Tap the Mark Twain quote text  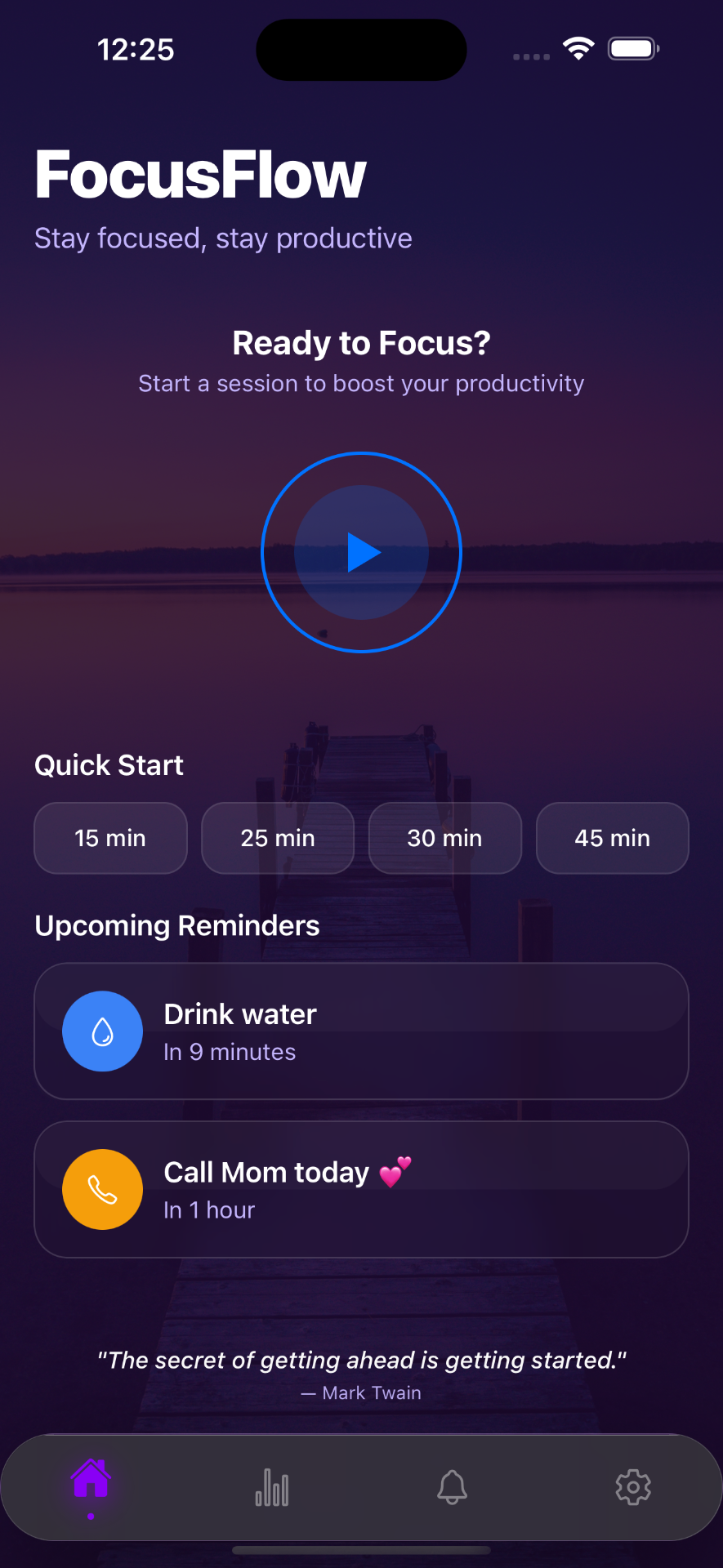tap(361, 1360)
